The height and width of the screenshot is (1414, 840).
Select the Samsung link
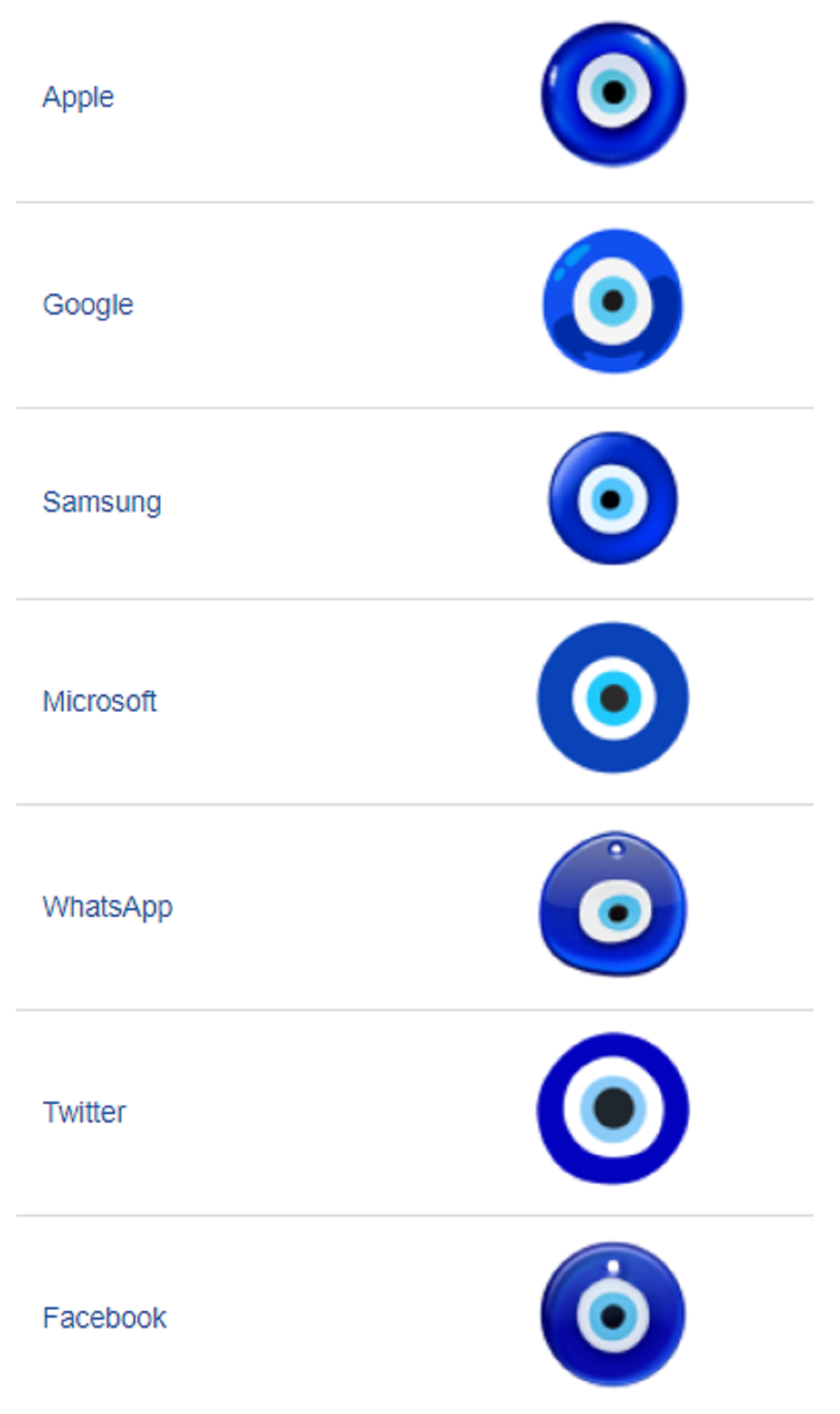102,502
